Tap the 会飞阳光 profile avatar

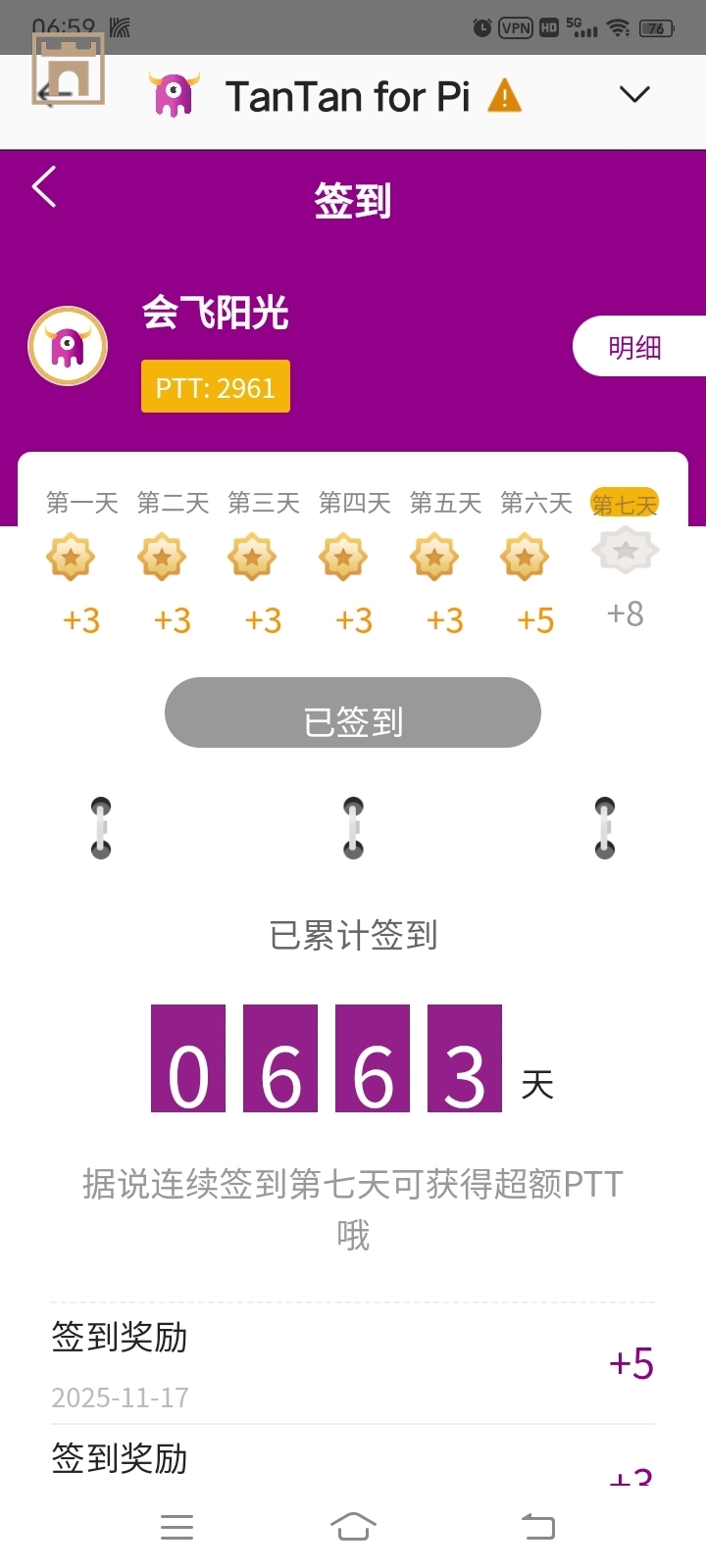tap(67, 346)
